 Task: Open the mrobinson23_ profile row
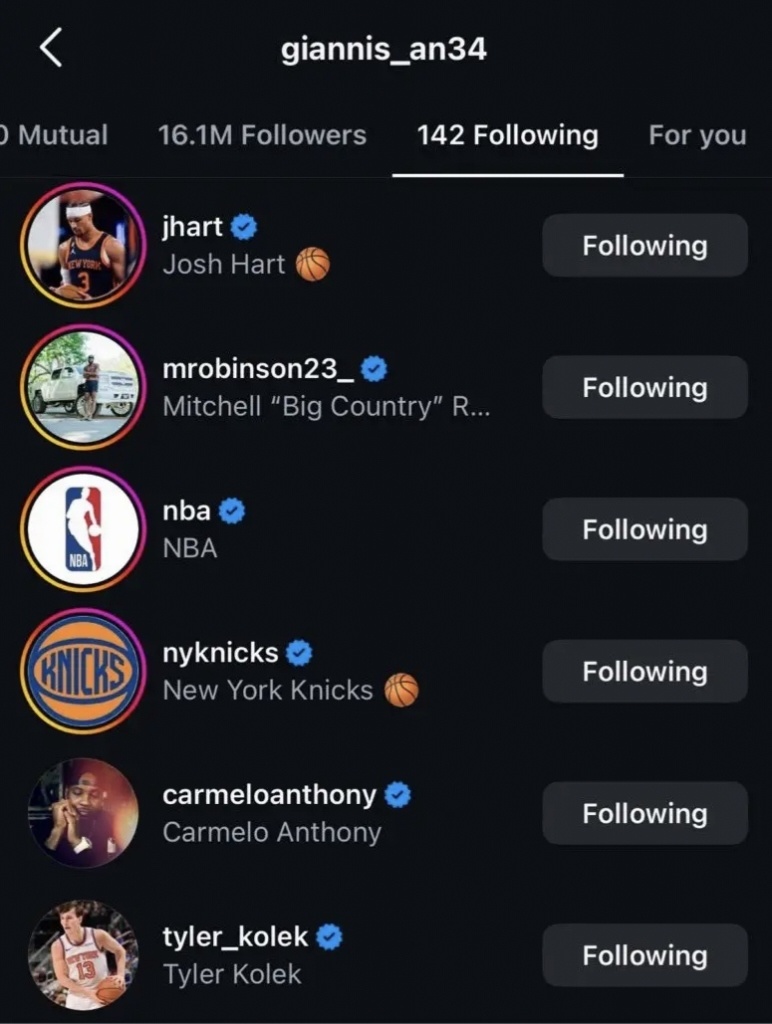click(x=300, y=388)
